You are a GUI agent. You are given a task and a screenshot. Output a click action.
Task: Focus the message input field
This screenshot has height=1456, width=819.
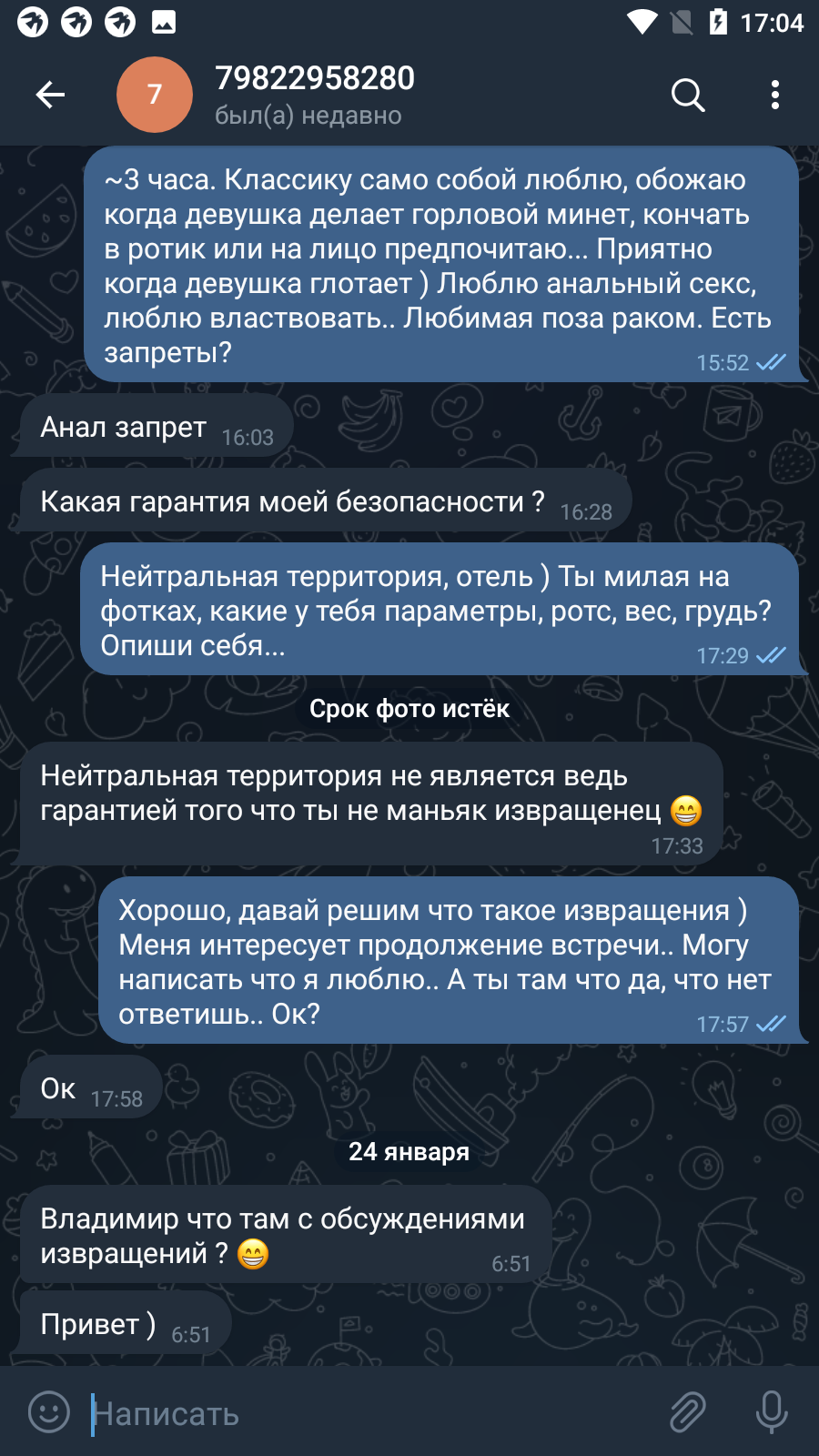[x=373, y=1413]
